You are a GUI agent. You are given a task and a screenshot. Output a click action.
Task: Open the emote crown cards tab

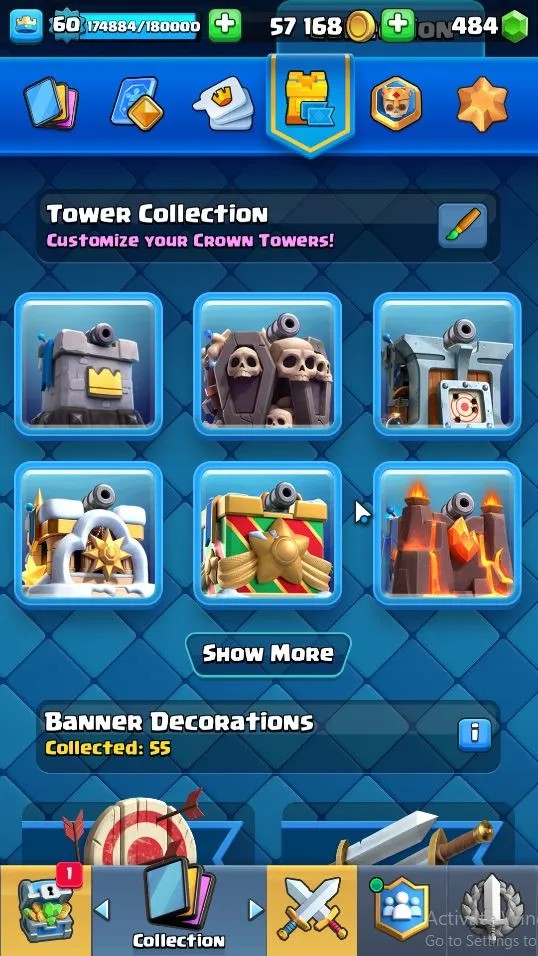[x=223, y=104]
